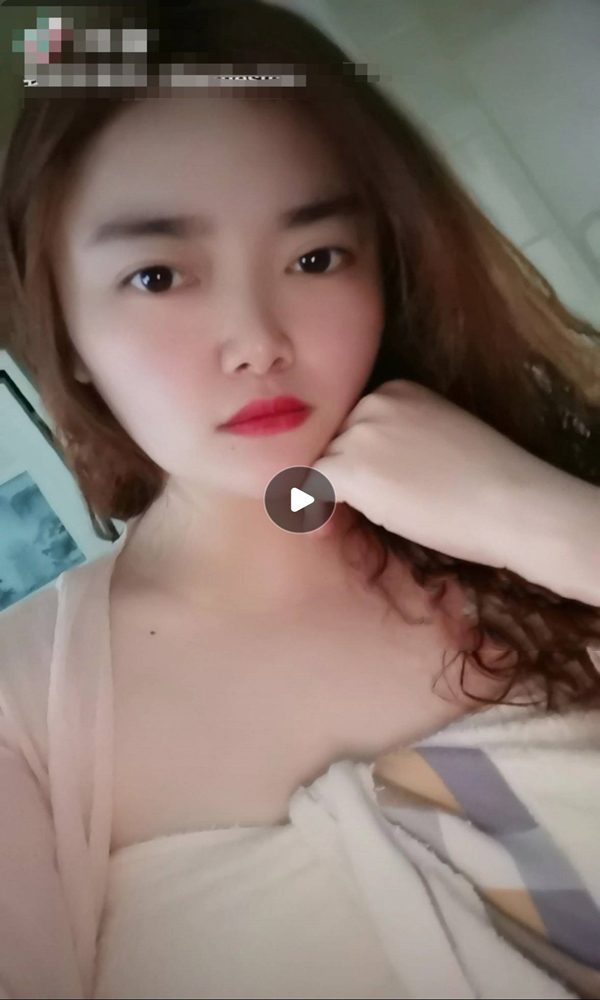The image size is (600, 1000).
Task: Play the video with the center button
Action: click(300, 500)
